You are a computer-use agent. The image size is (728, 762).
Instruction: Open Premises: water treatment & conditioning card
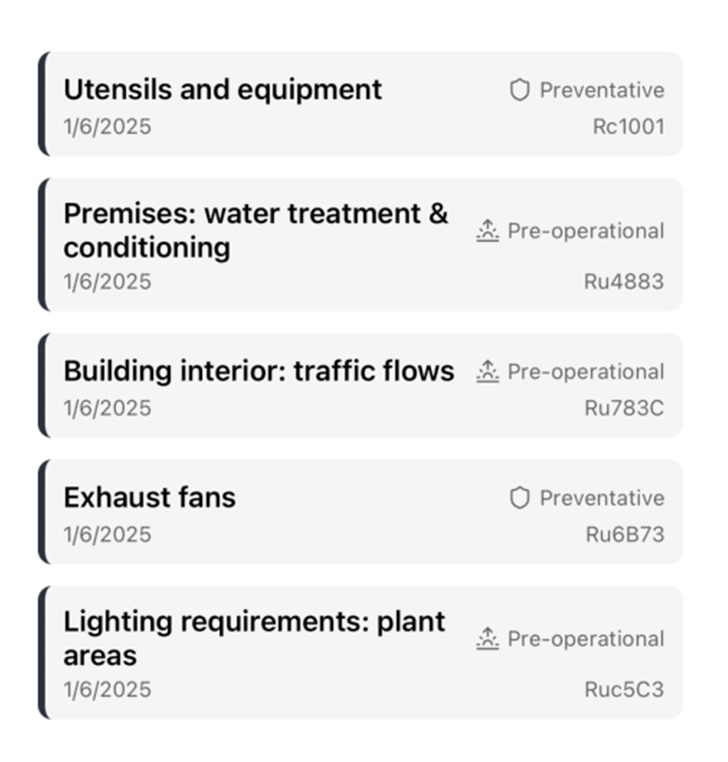pyautogui.click(x=360, y=245)
